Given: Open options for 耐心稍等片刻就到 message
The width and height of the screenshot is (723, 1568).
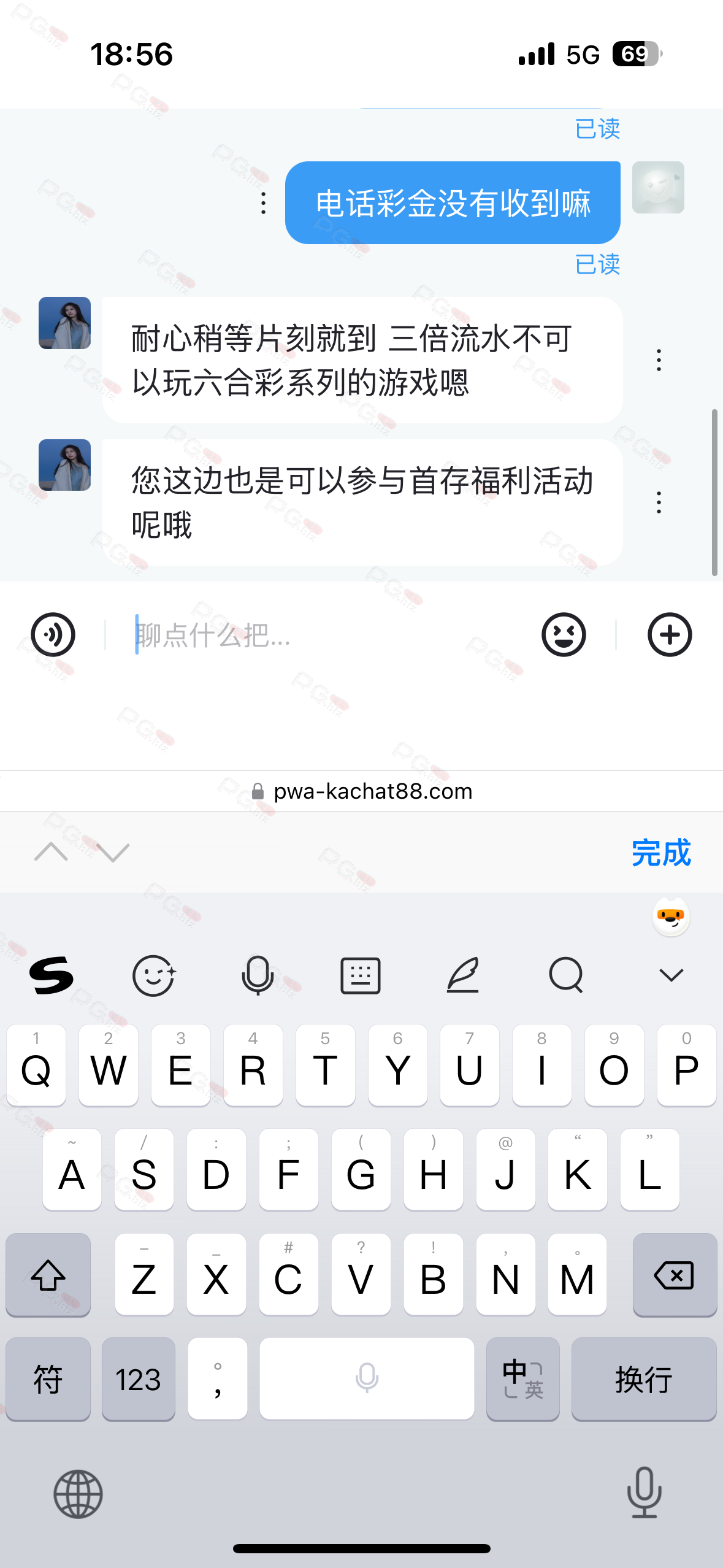Looking at the screenshot, I should tap(659, 360).
